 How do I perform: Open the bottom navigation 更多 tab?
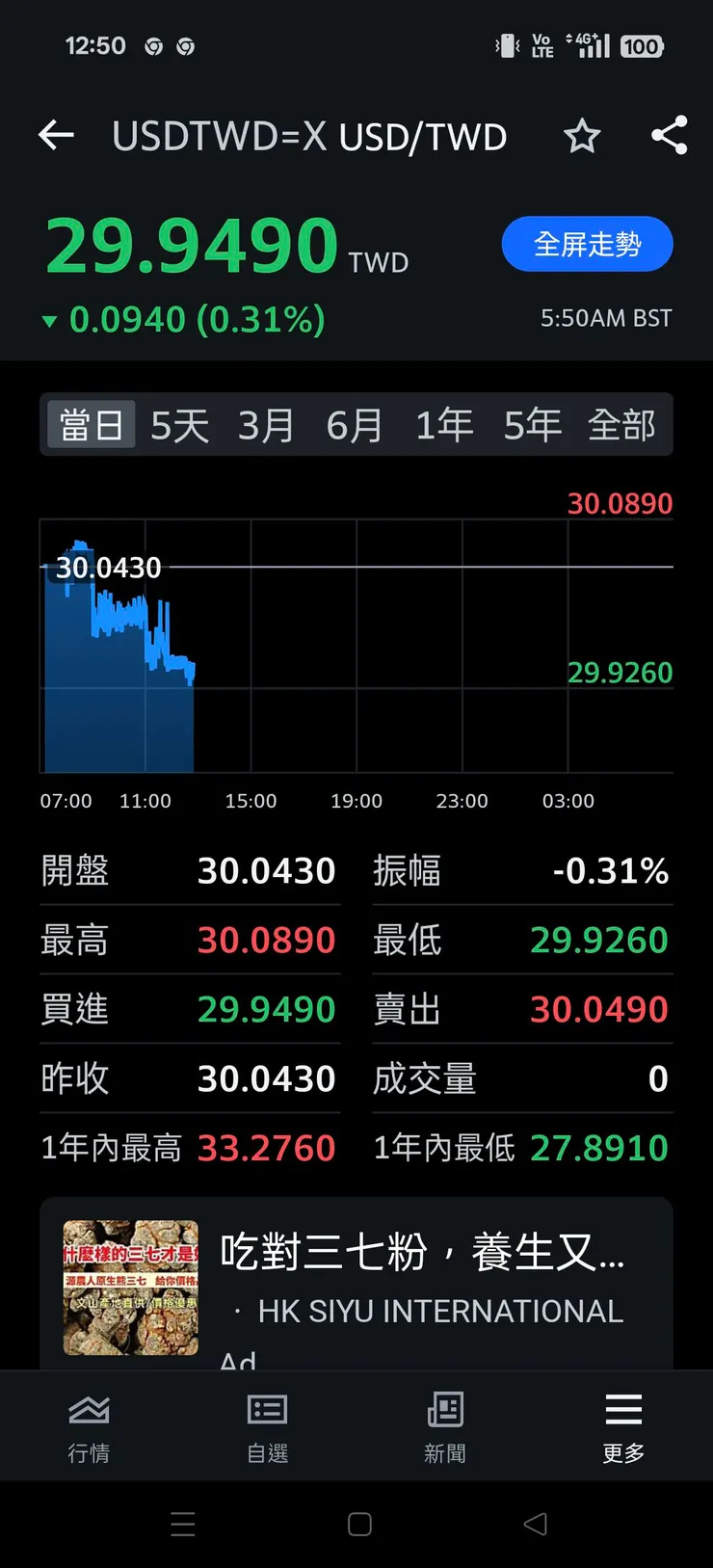pos(622,1426)
